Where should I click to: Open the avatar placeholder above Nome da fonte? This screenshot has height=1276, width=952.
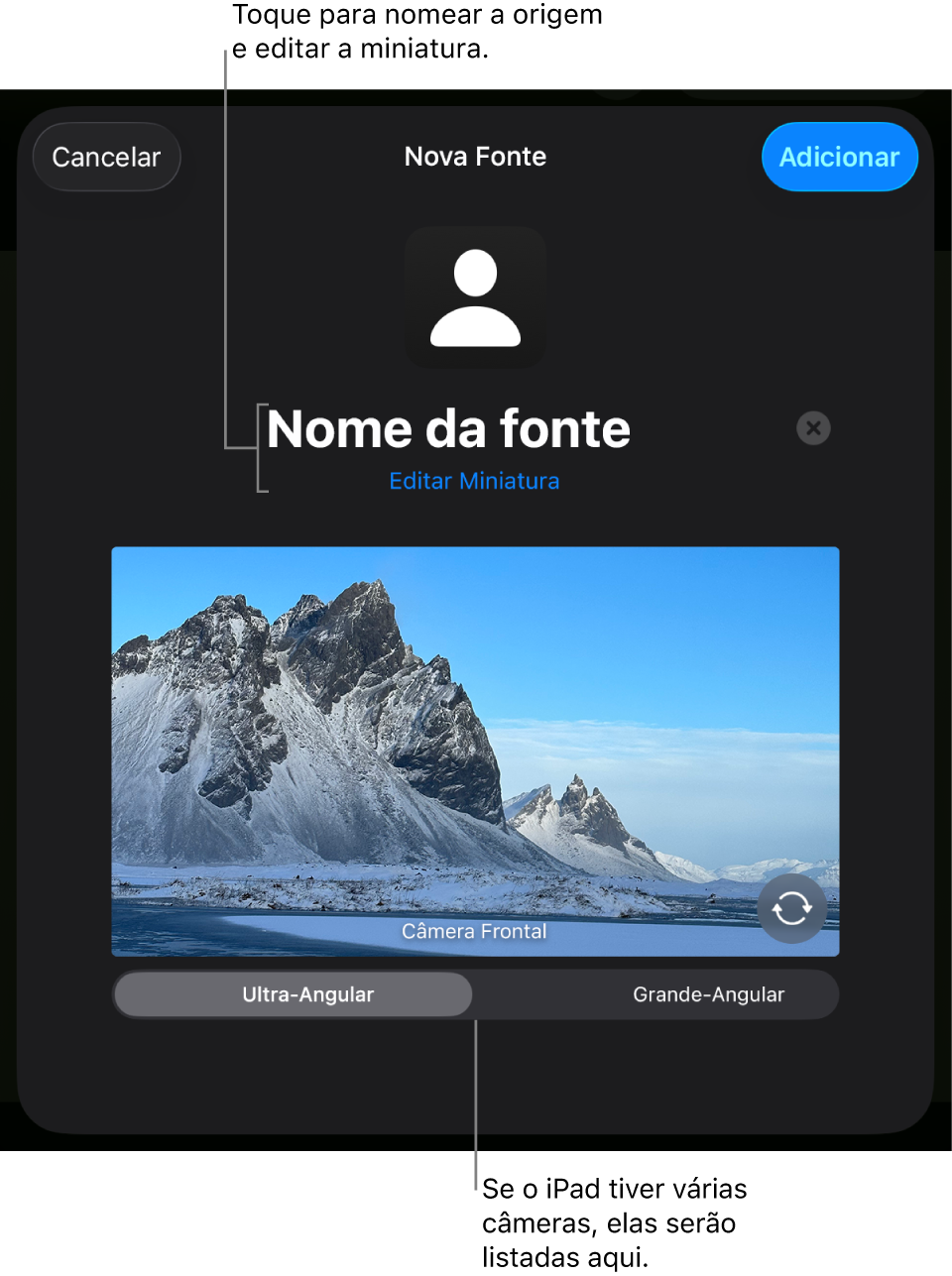pos(475,297)
